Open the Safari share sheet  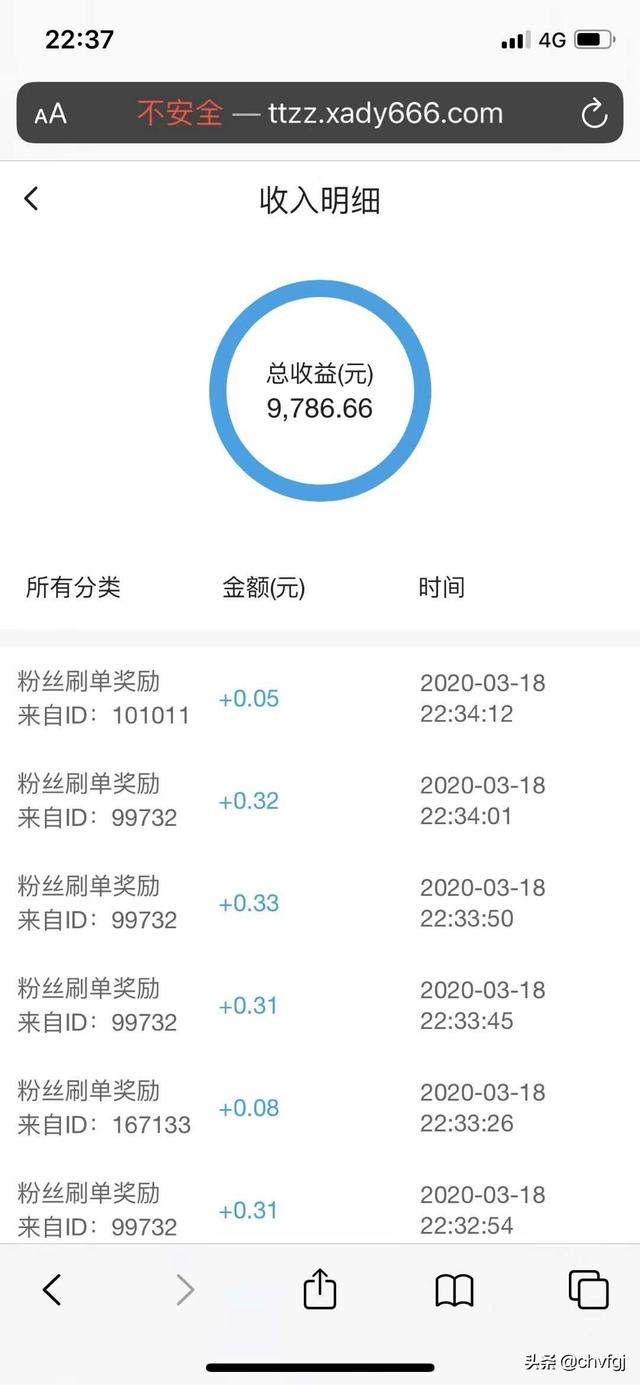(319, 1288)
